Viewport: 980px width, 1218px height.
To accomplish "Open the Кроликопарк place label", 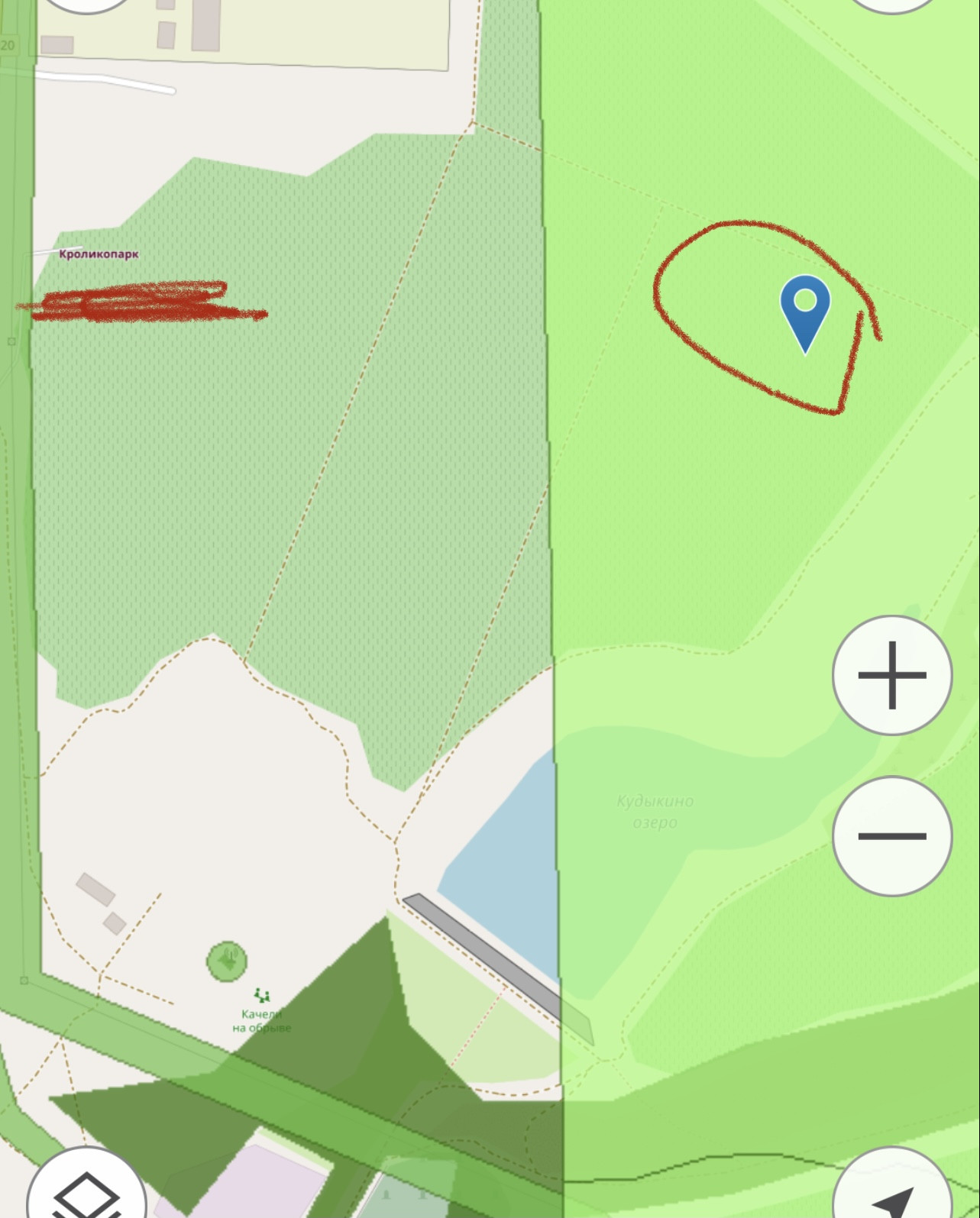I will pyautogui.click(x=99, y=254).
